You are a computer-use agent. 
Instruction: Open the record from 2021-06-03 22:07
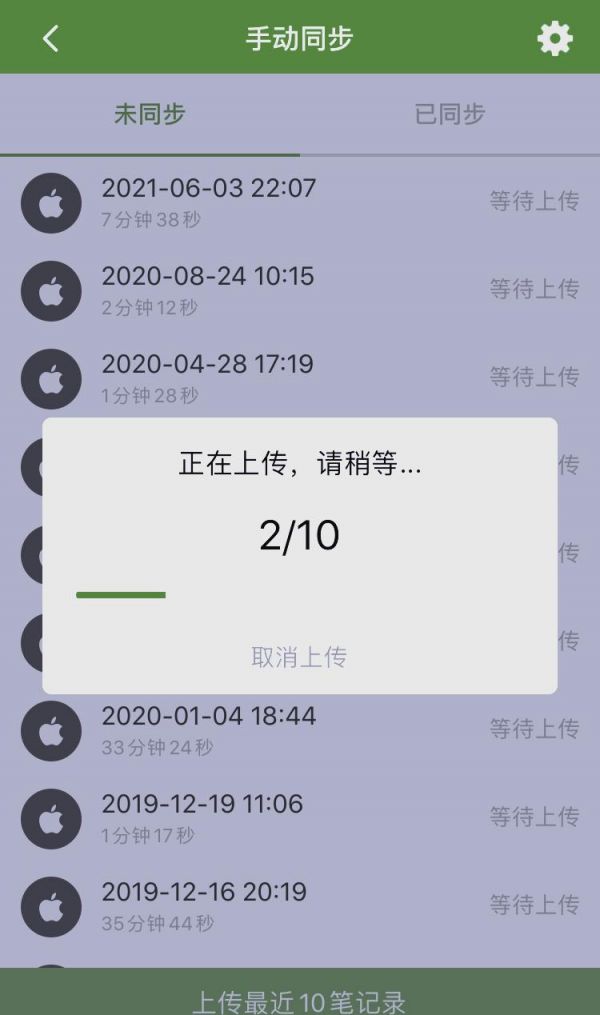pyautogui.click(x=300, y=203)
